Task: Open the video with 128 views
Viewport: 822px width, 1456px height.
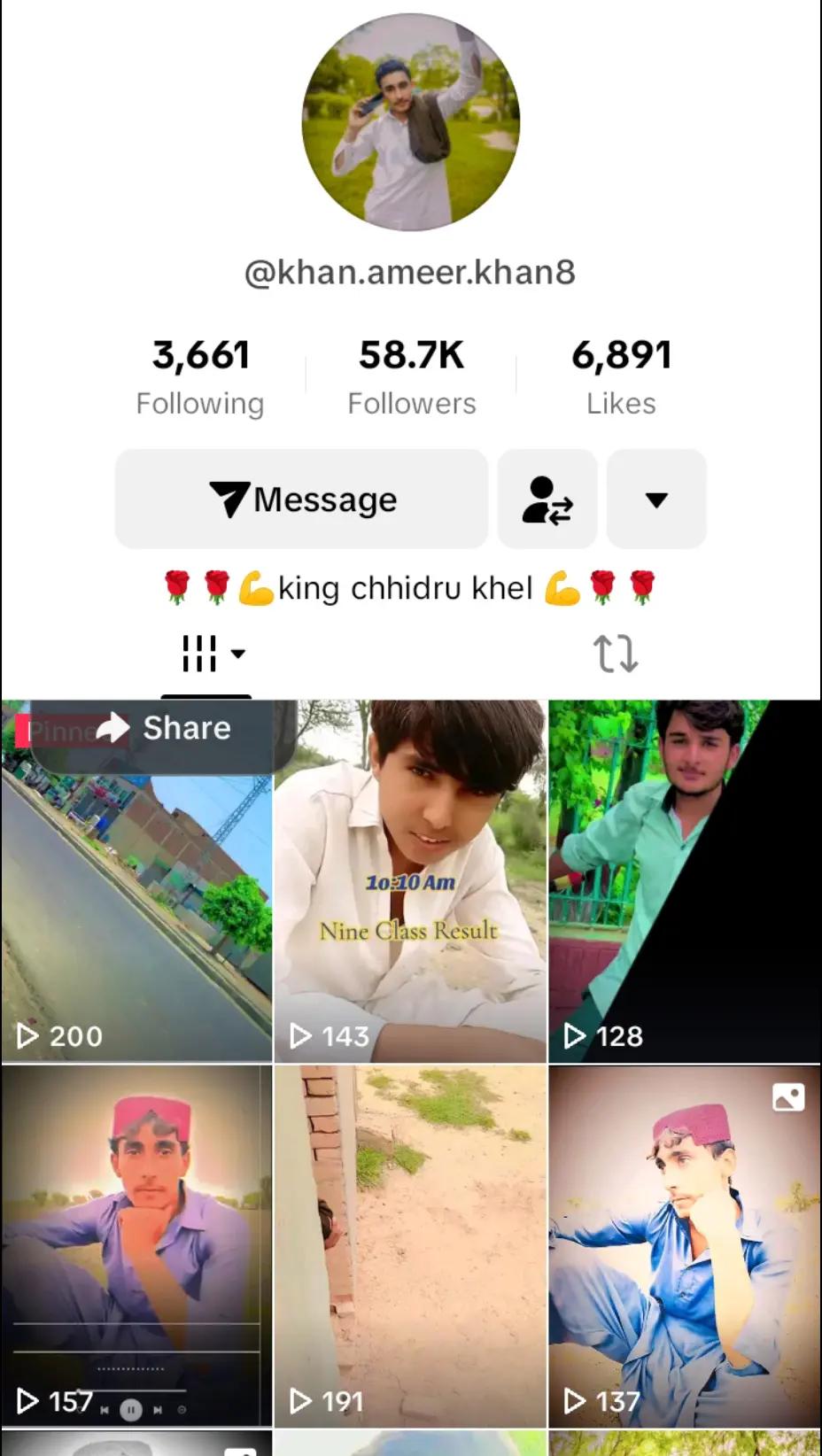Action: click(x=684, y=881)
